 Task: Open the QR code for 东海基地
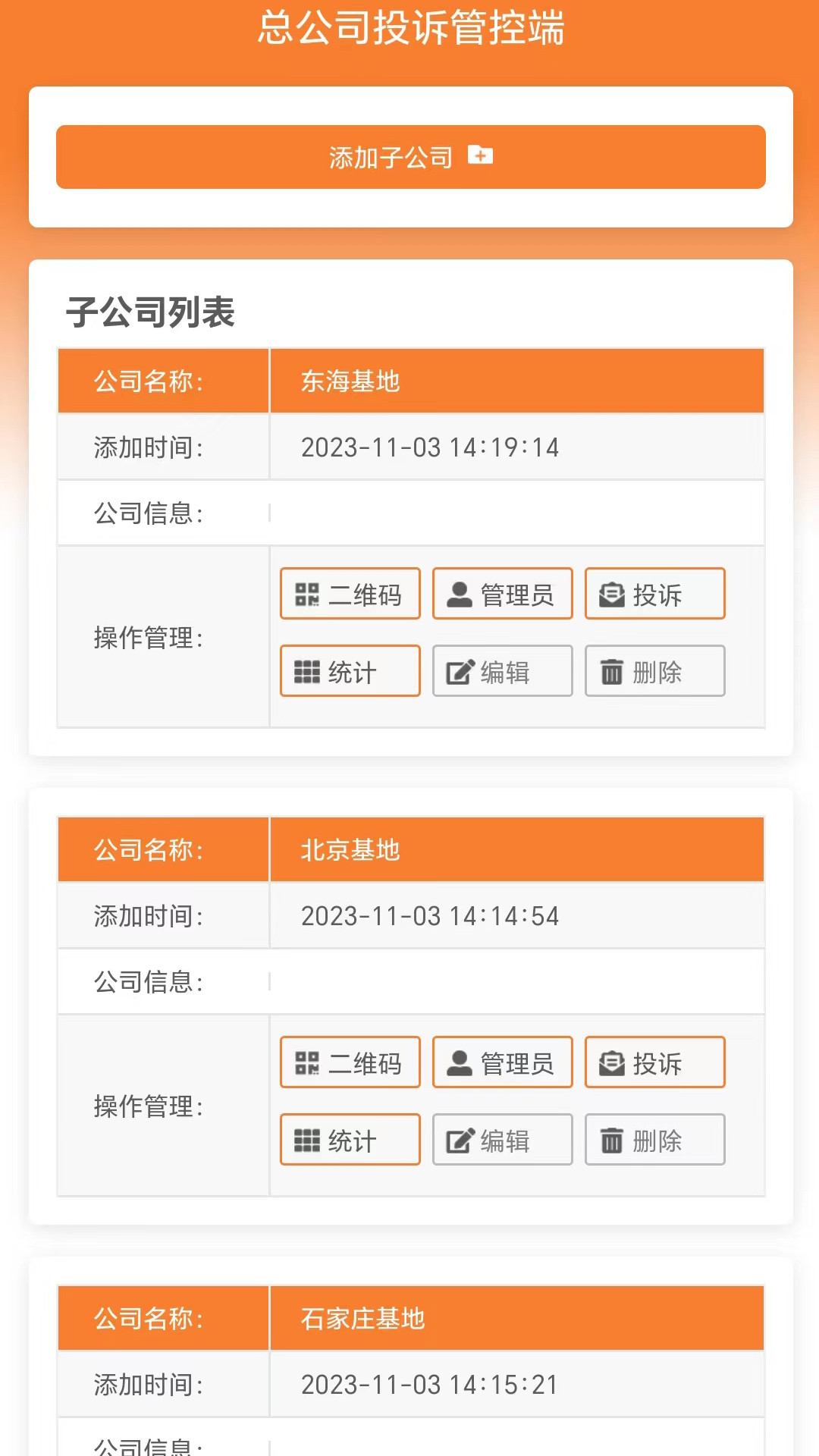coord(350,594)
